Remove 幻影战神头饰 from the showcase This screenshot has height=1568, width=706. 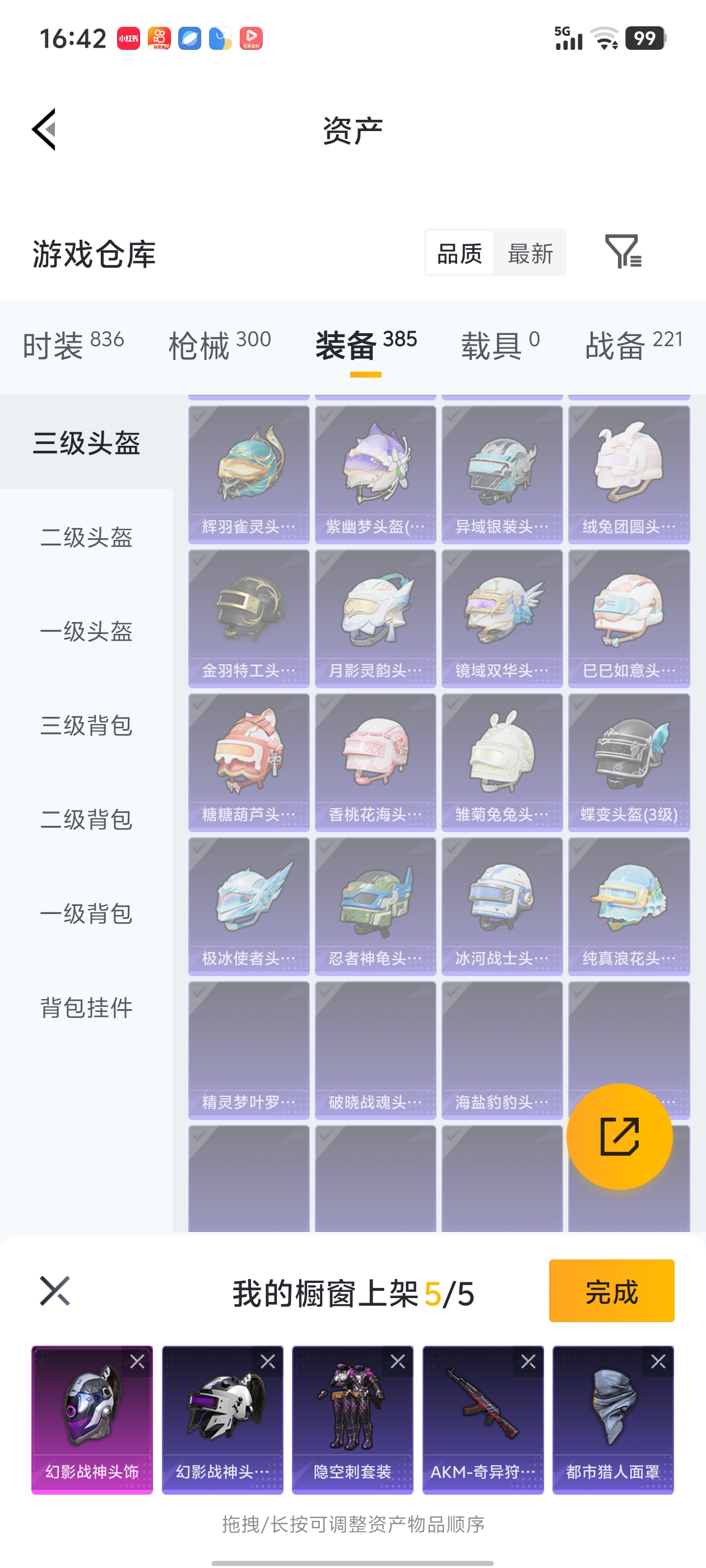pyautogui.click(x=138, y=1361)
